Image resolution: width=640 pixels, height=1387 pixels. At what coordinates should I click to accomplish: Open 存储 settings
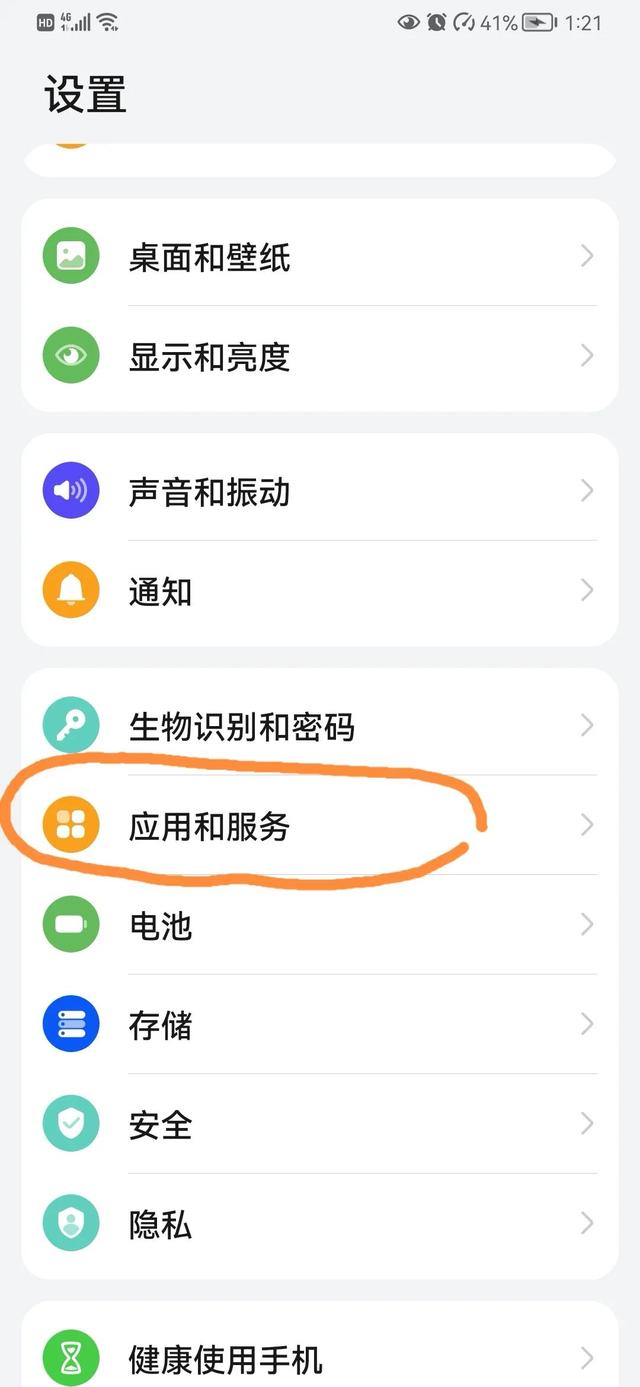click(x=318, y=1025)
